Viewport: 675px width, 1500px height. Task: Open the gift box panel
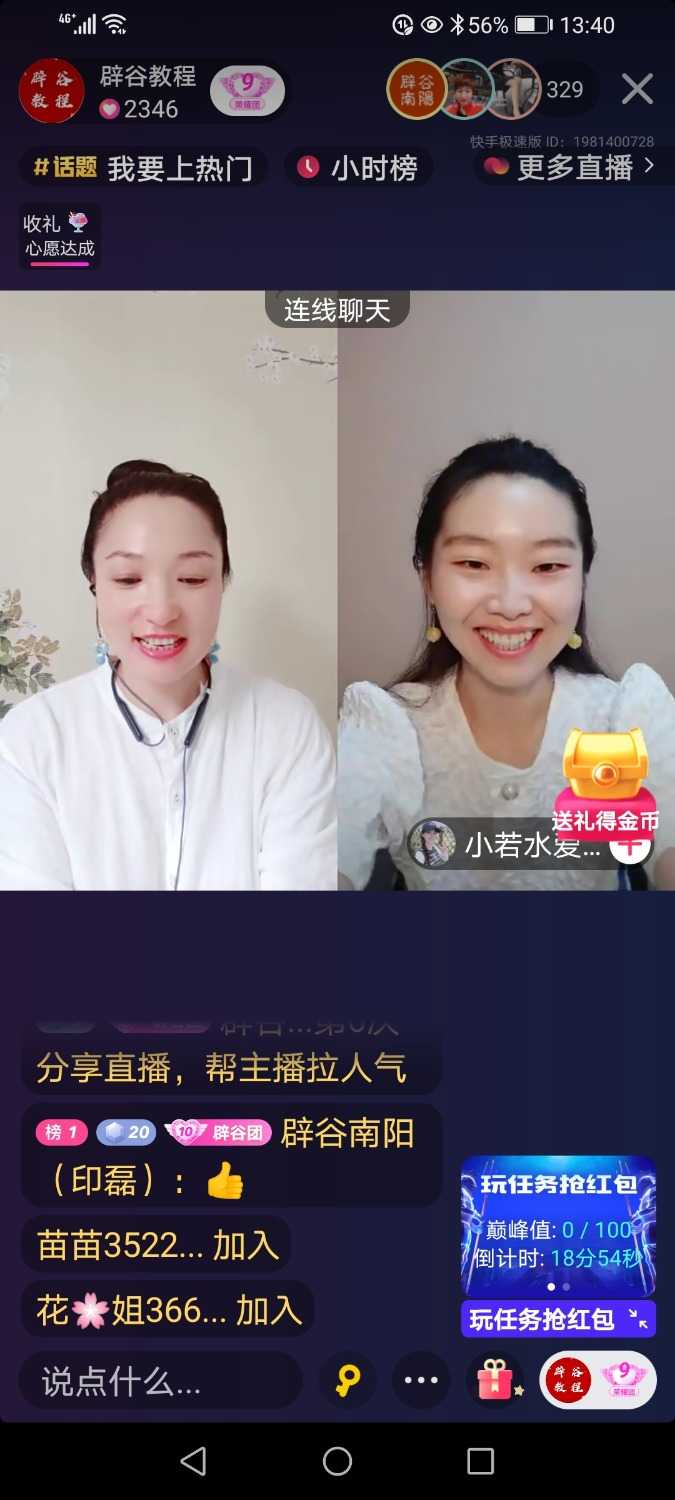pyautogui.click(x=495, y=1381)
